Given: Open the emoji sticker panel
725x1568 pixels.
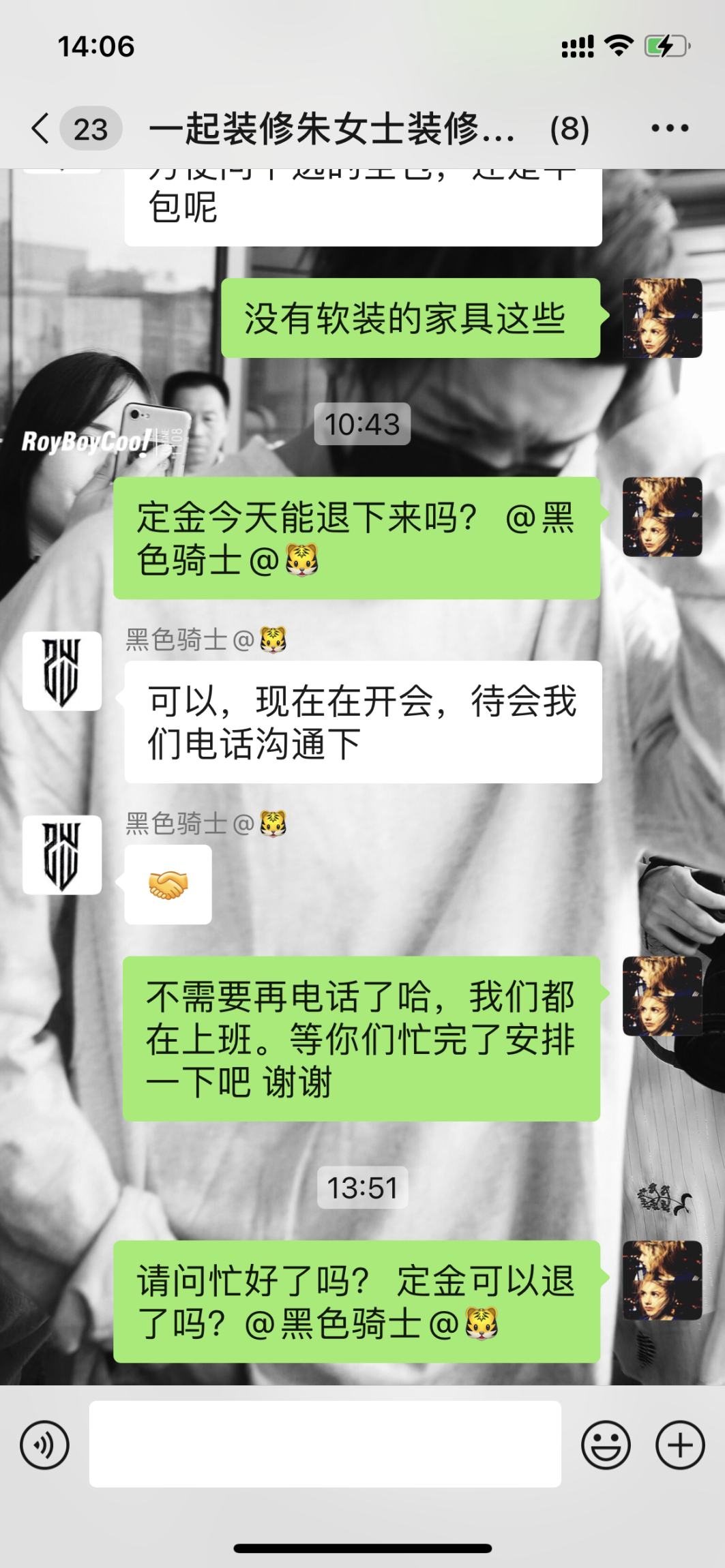Looking at the screenshot, I should tap(605, 1445).
